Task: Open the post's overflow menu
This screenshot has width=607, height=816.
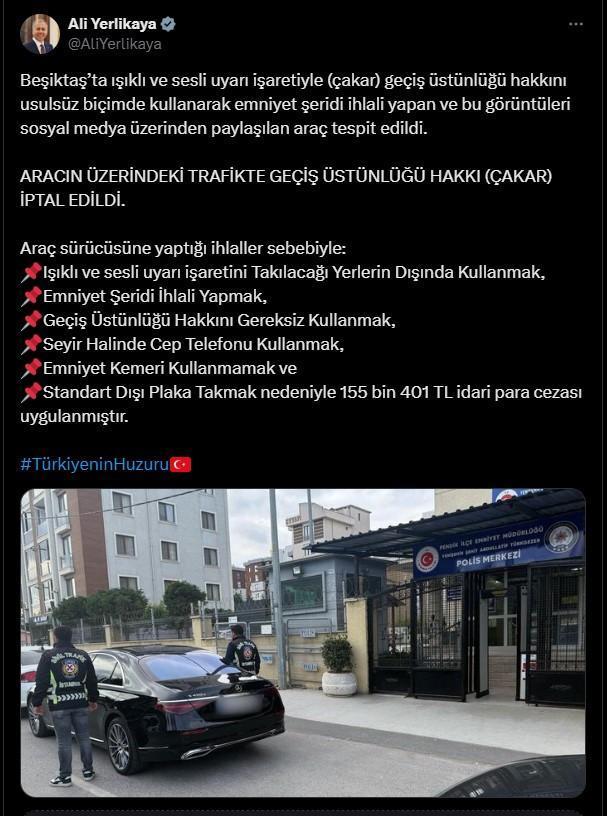Action: click(575, 24)
